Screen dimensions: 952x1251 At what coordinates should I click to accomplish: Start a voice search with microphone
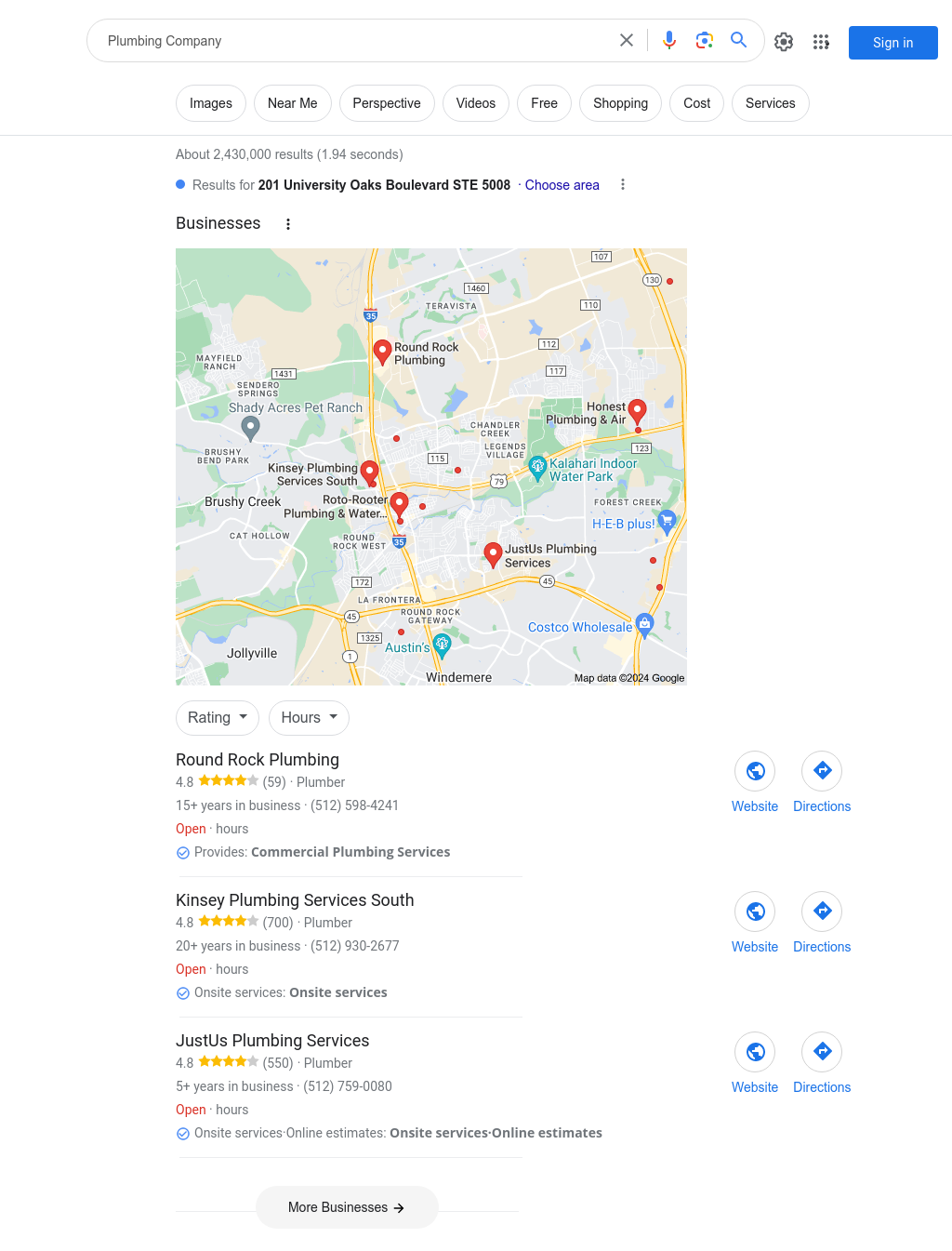[669, 41]
